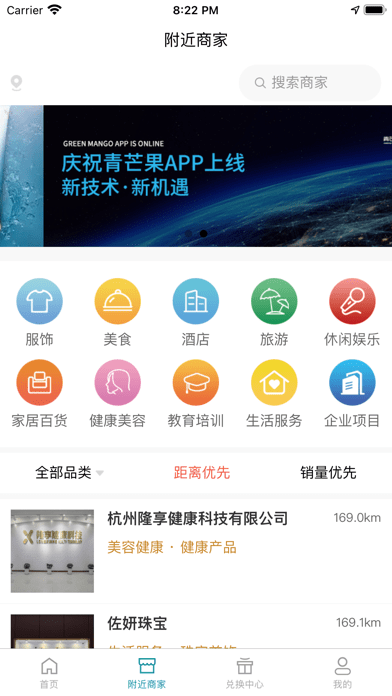Select the 生活服务 category
This screenshot has width=392, height=696.
(x=274, y=394)
